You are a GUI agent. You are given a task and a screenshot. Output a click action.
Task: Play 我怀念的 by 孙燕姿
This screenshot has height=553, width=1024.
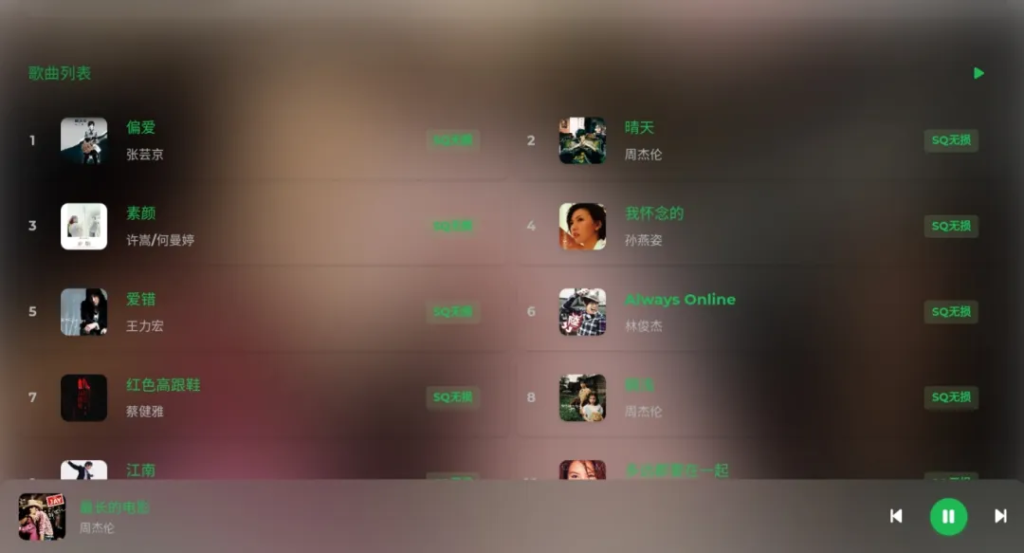coord(654,214)
